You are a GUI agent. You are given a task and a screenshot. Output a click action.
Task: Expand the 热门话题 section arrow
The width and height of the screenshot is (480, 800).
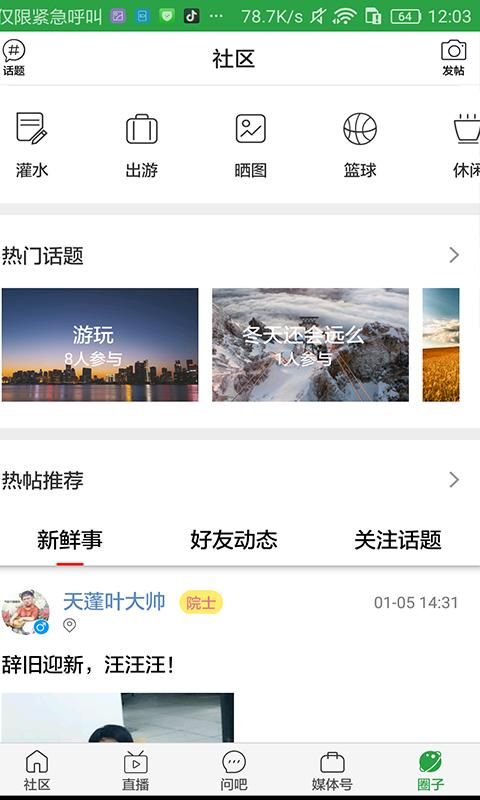click(x=454, y=255)
